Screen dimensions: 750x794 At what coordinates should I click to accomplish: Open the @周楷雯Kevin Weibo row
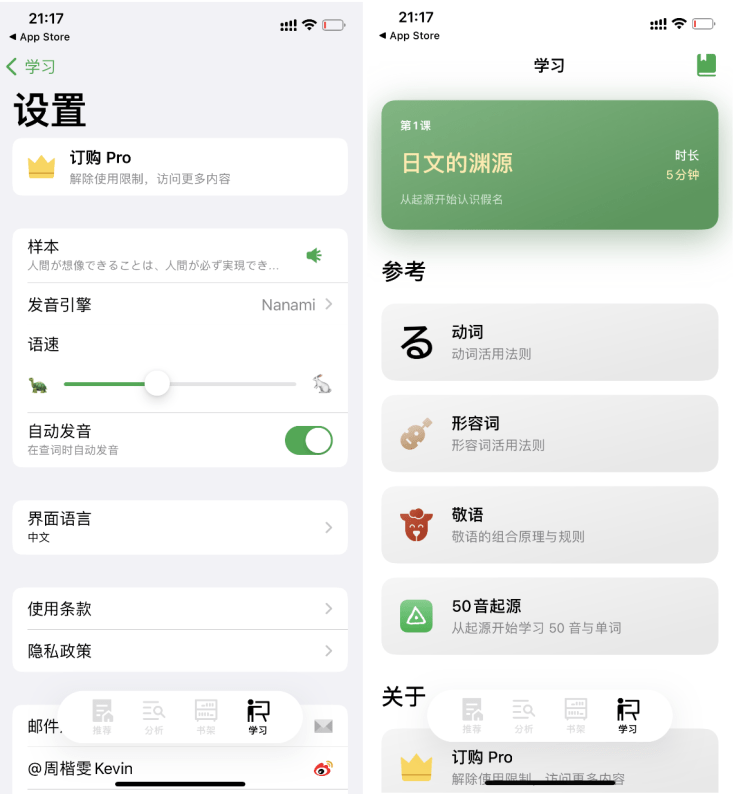[x=180, y=769]
